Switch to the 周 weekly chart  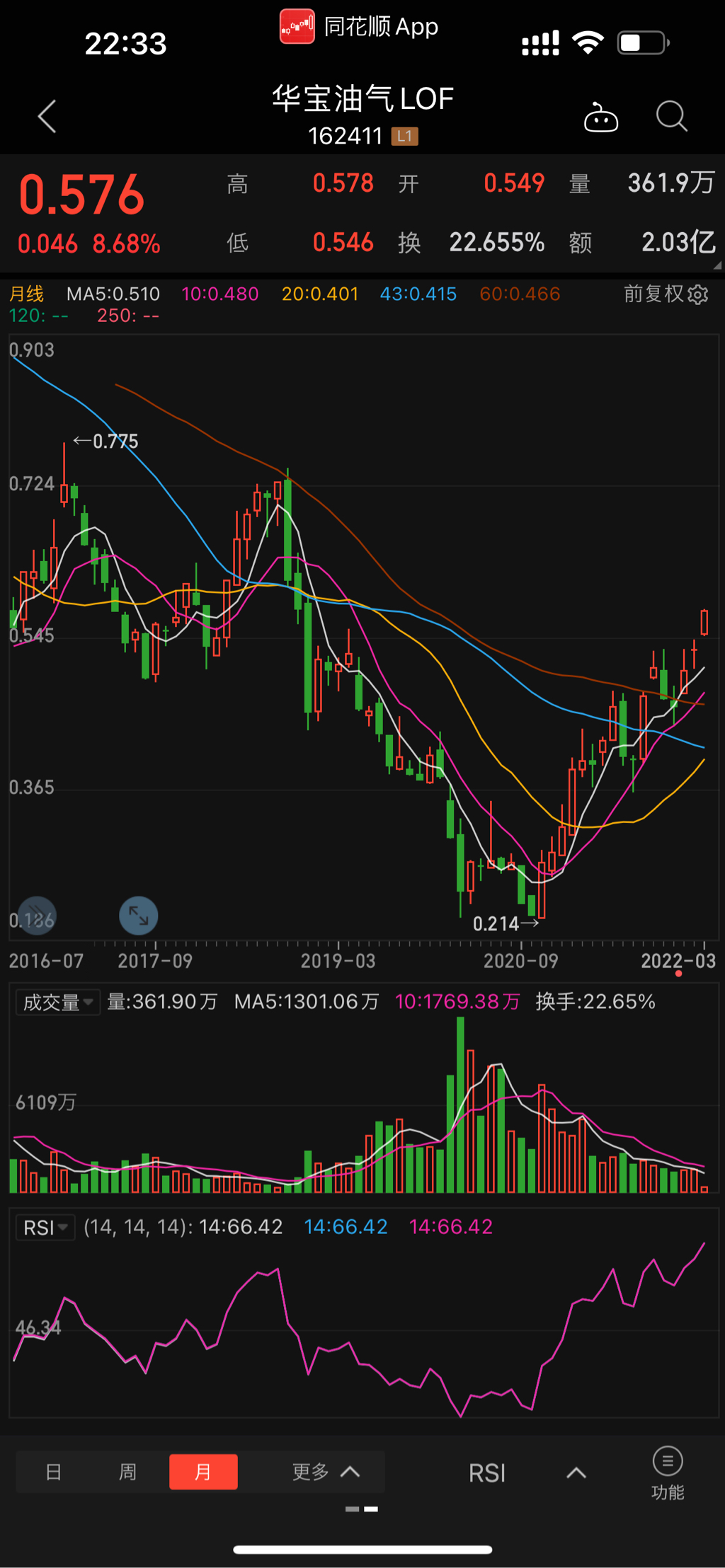[x=127, y=1472]
